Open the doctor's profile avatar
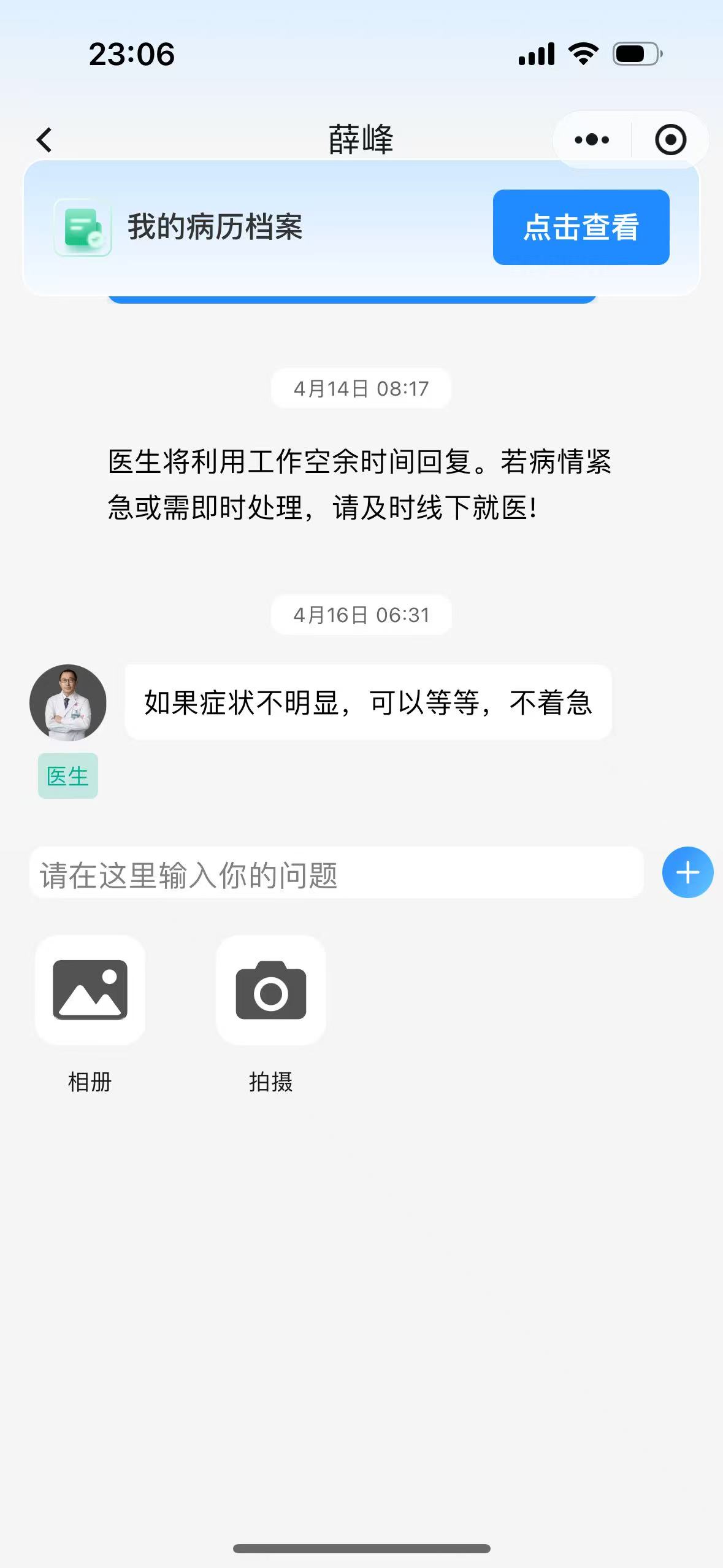 [68, 702]
